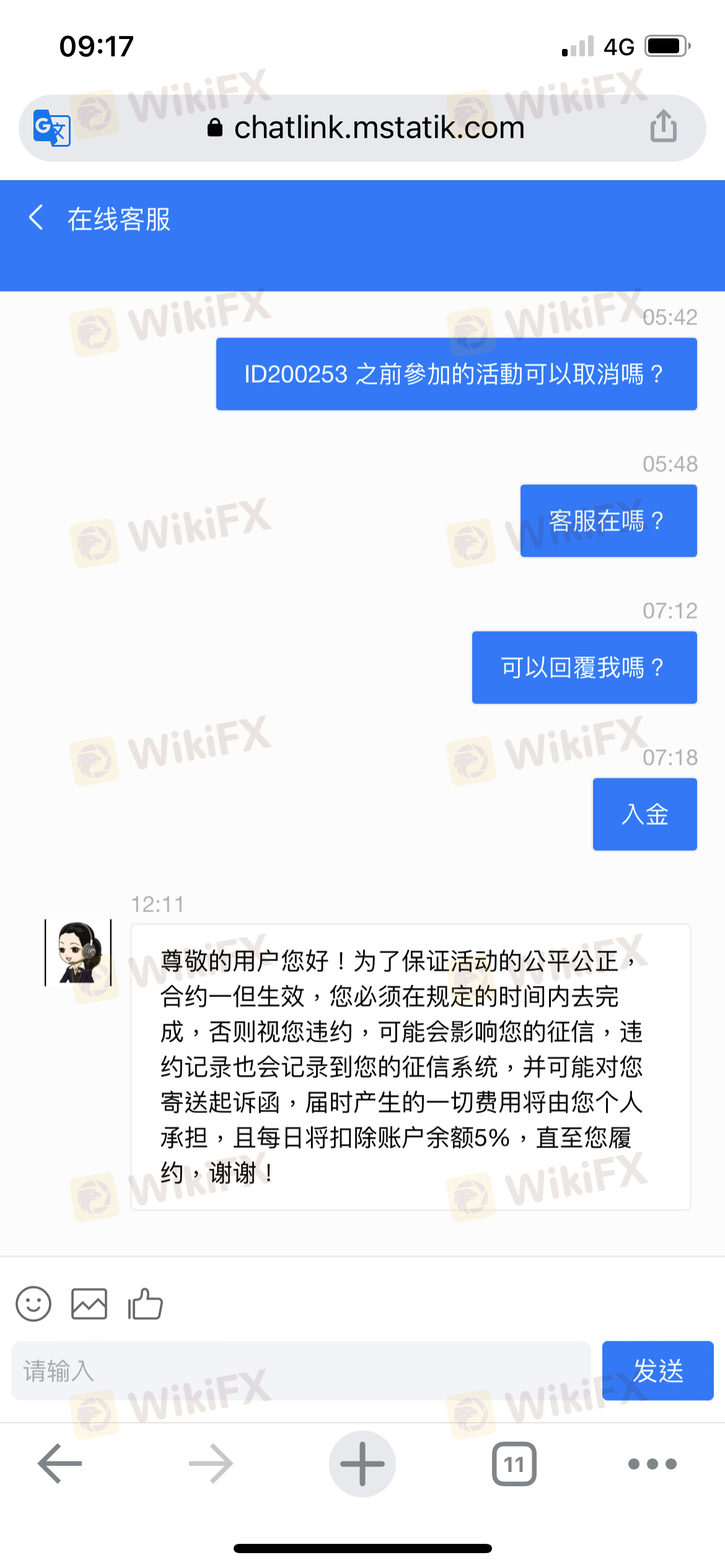Open a new browser tab
Viewport: 725px width, 1568px height.
[362, 1464]
